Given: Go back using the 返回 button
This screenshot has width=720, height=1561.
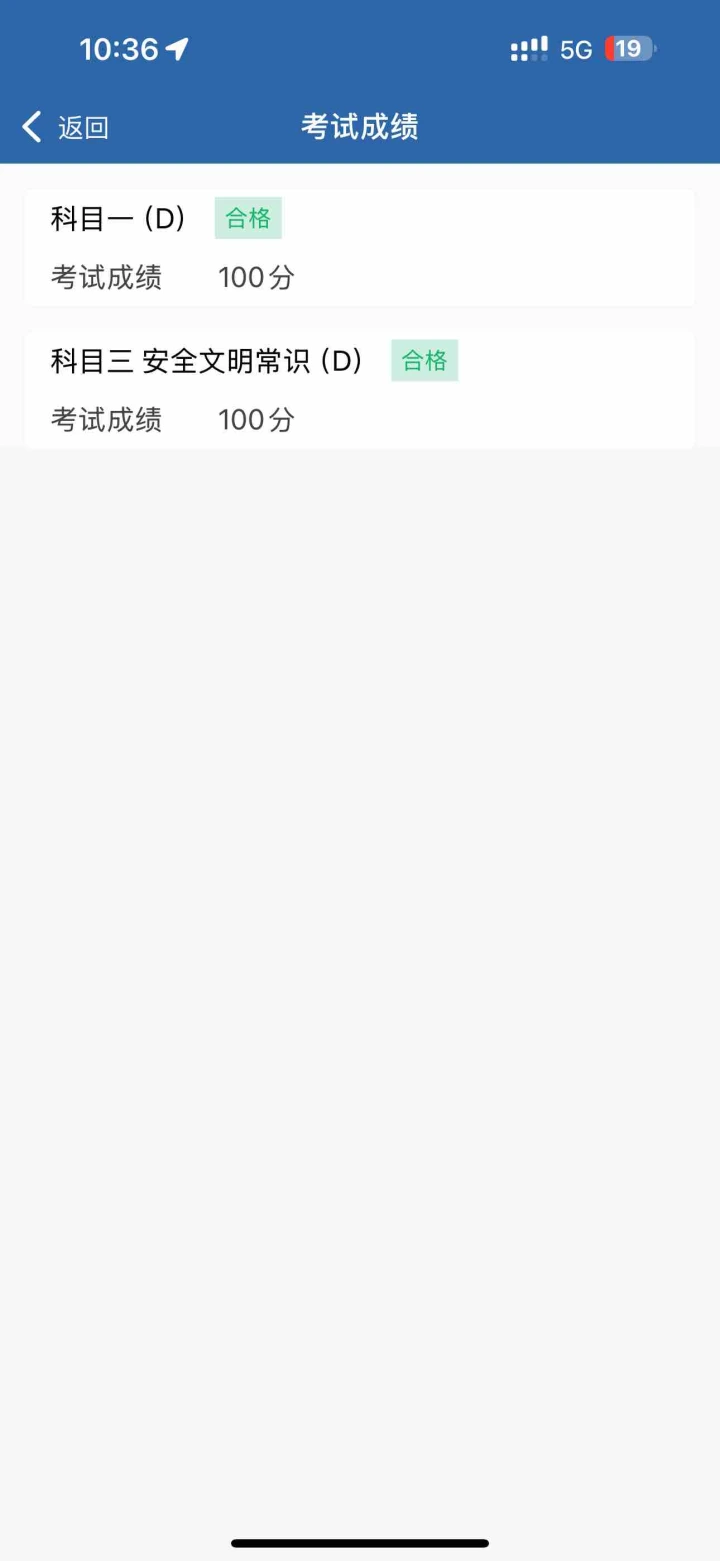Looking at the screenshot, I should [65, 127].
